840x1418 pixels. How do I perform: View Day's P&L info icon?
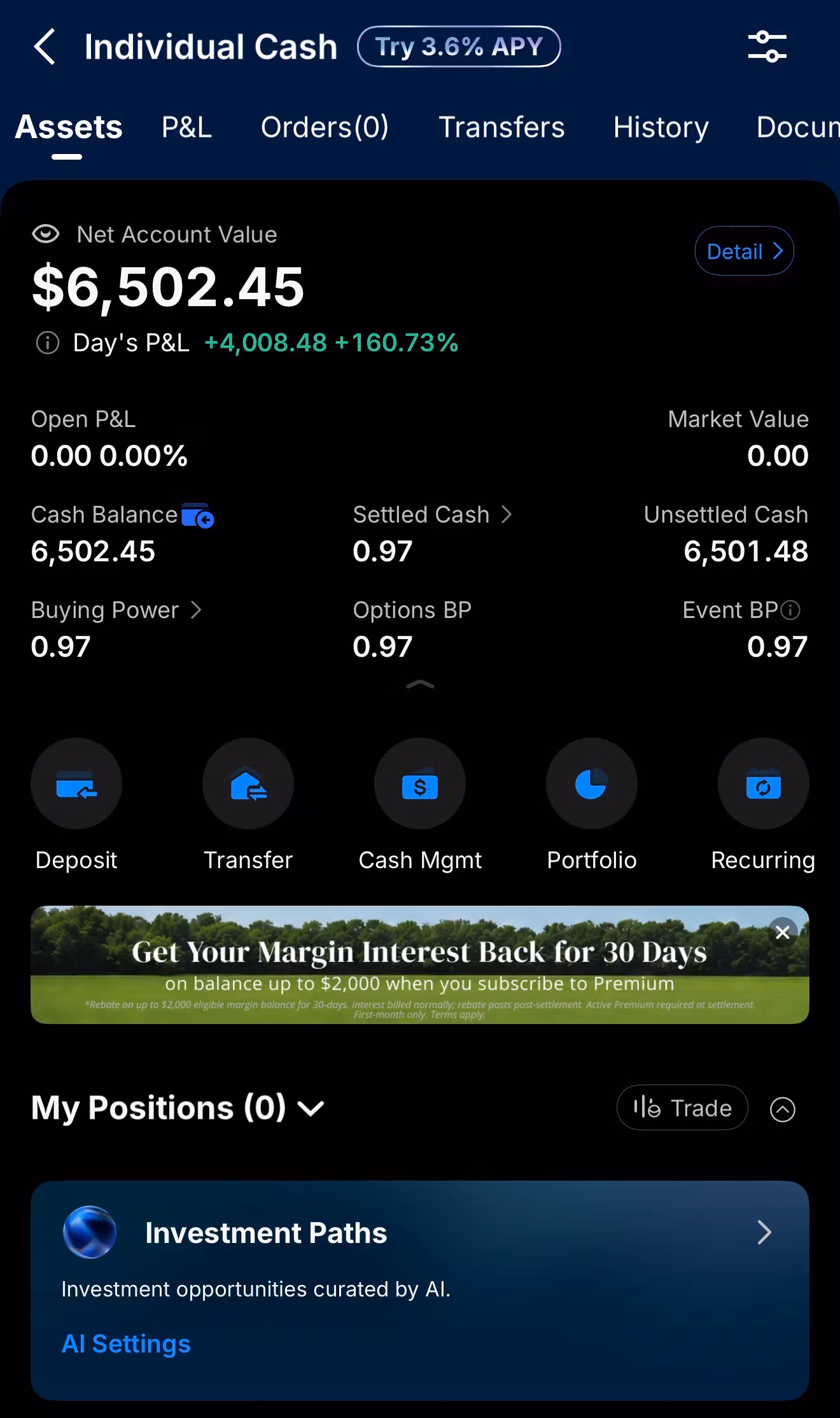click(x=47, y=343)
